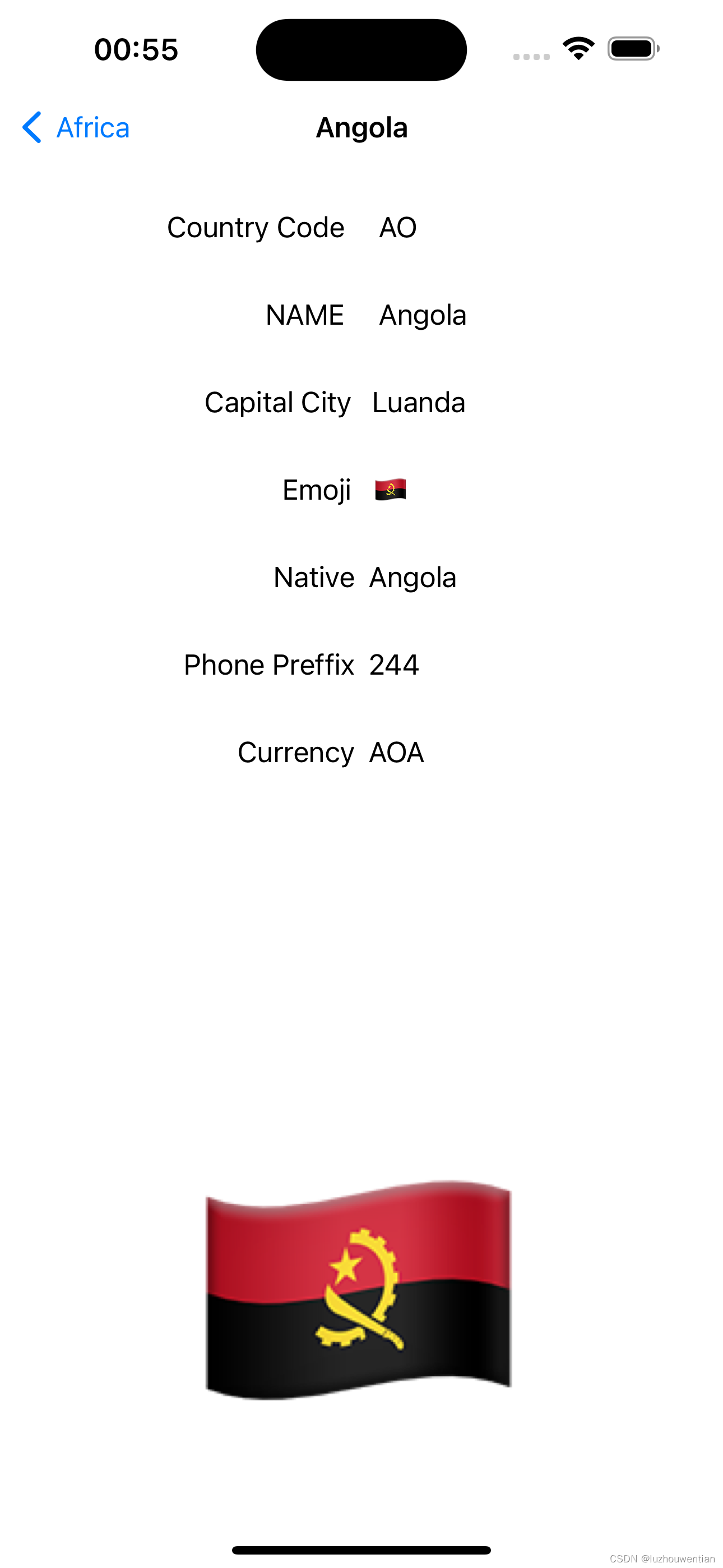
Task: Open the Africa back navigation
Action: point(92,128)
